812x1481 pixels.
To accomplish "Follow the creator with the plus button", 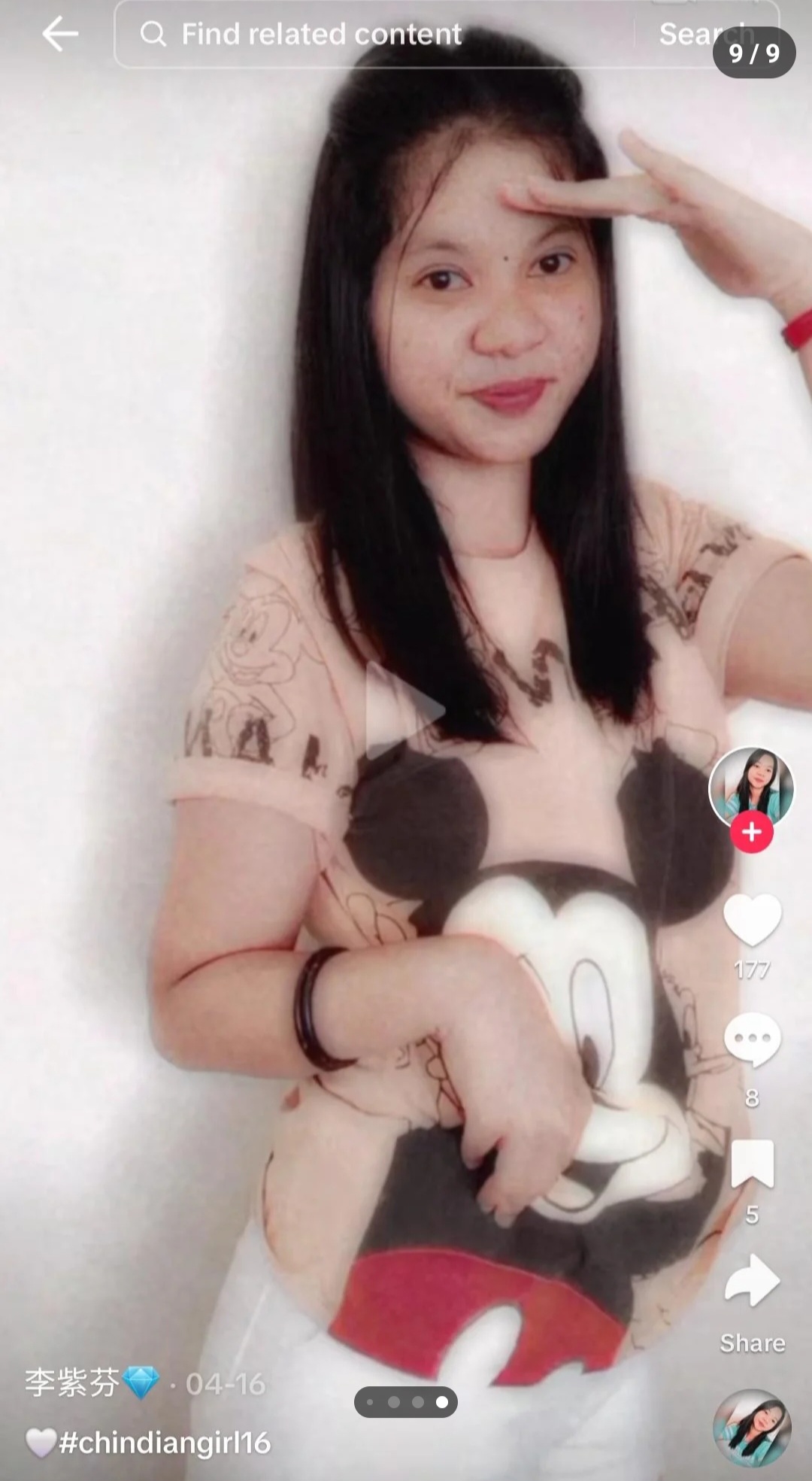I will click(751, 832).
